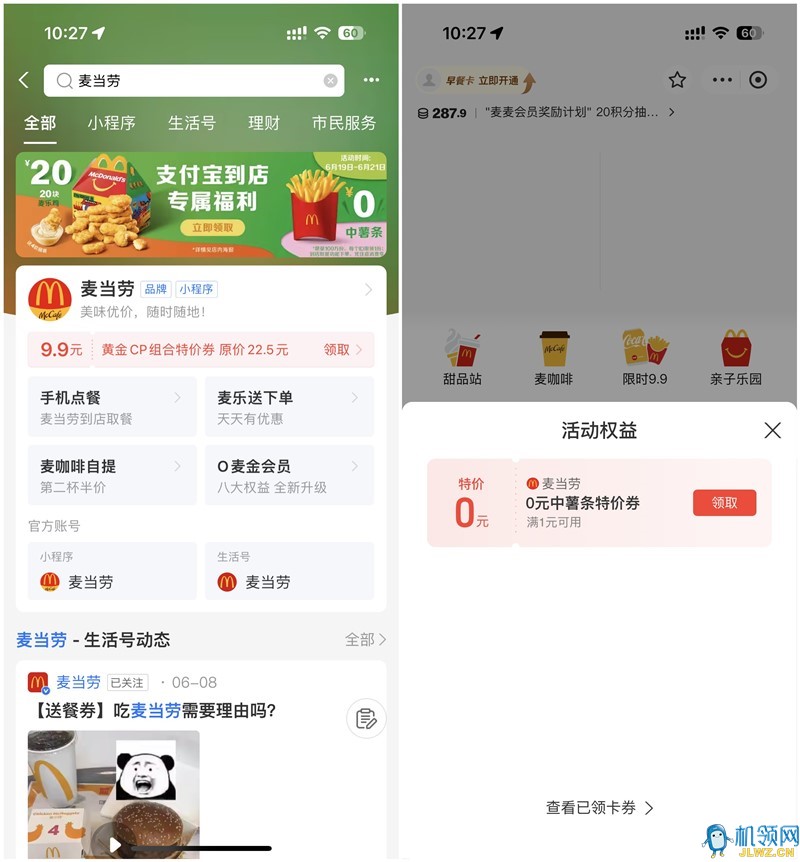Open 查看已领卡券 link

[x=599, y=808]
